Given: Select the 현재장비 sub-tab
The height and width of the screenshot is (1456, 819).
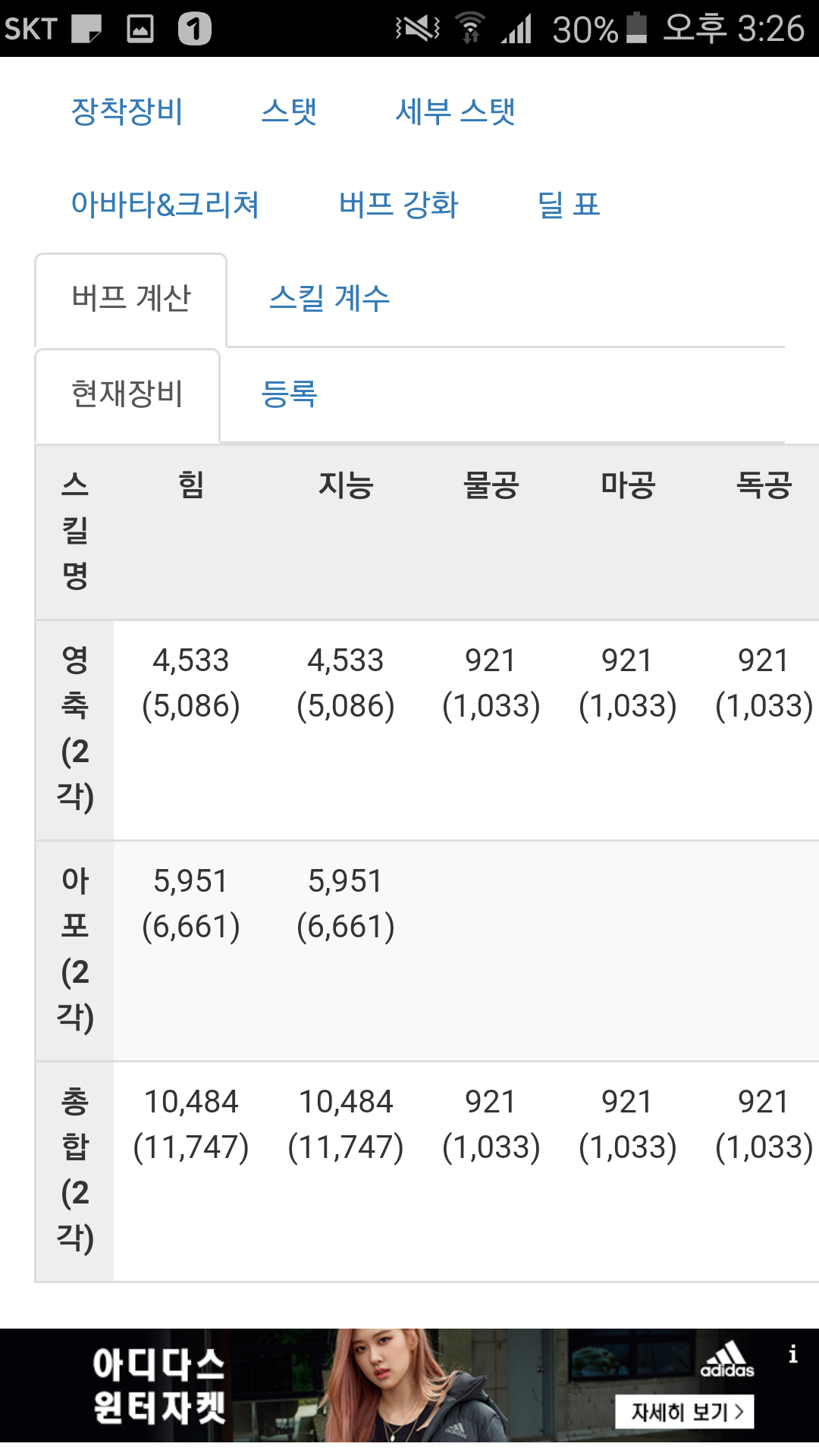Looking at the screenshot, I should (x=127, y=394).
